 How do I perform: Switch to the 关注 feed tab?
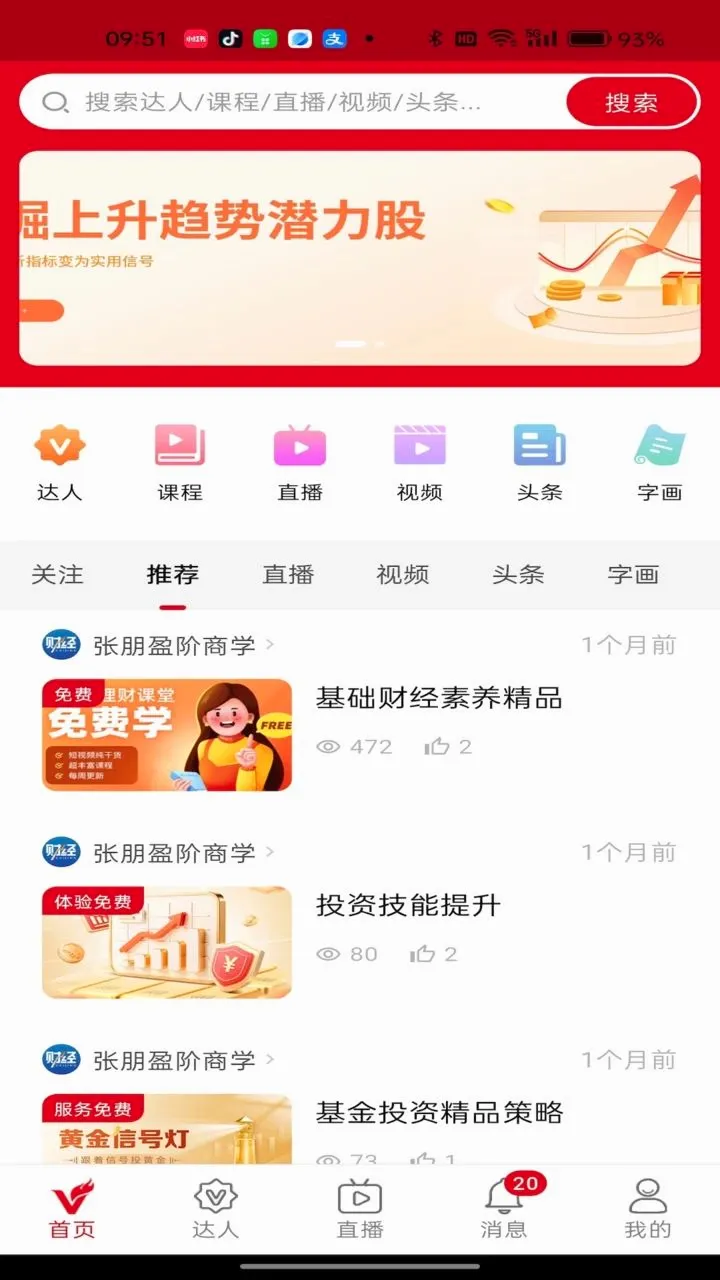(57, 575)
